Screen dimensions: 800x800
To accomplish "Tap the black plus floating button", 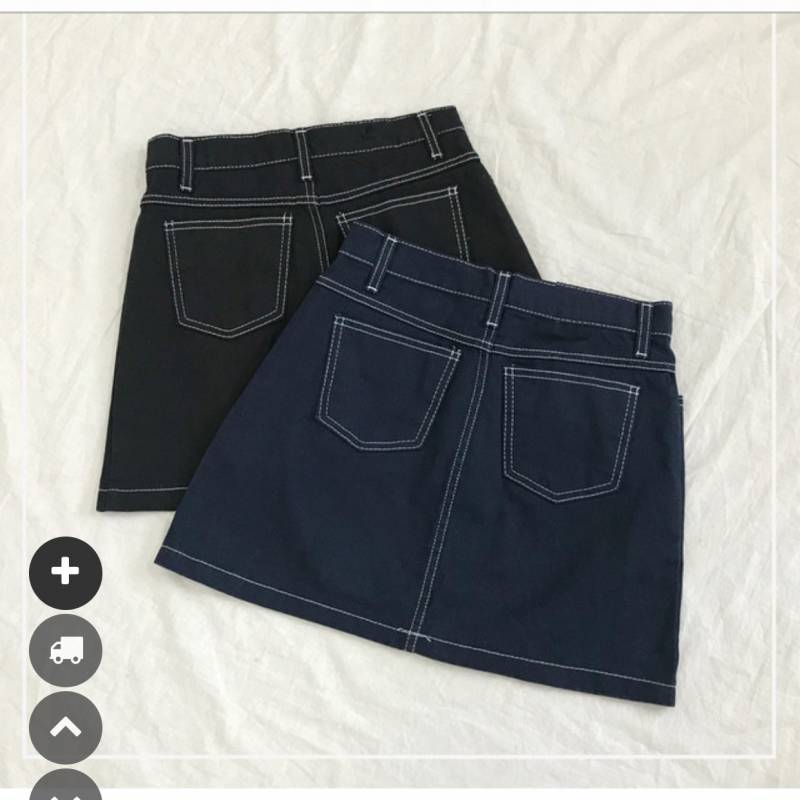I will pos(66,573).
